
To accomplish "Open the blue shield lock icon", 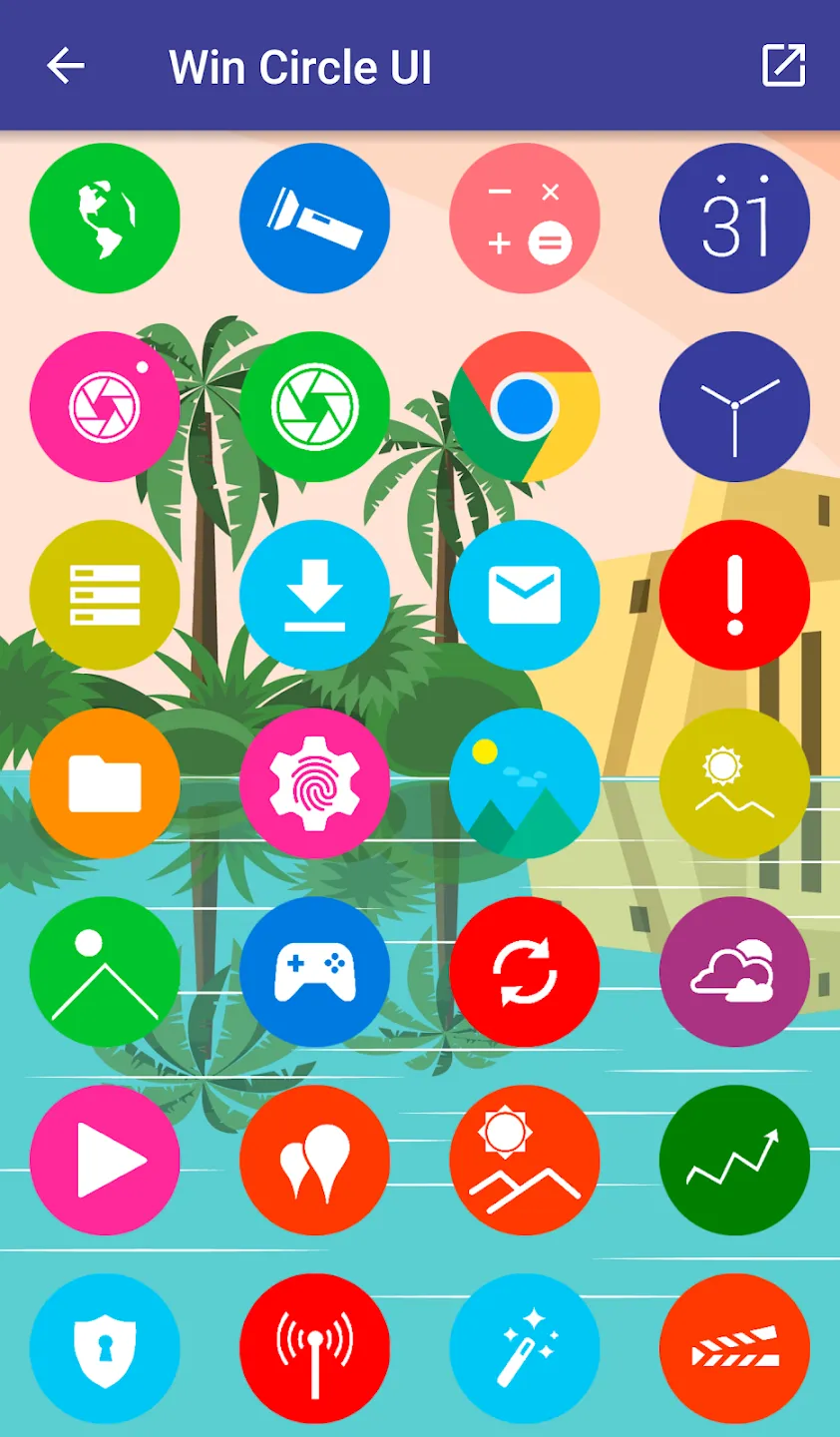I will click(105, 1349).
